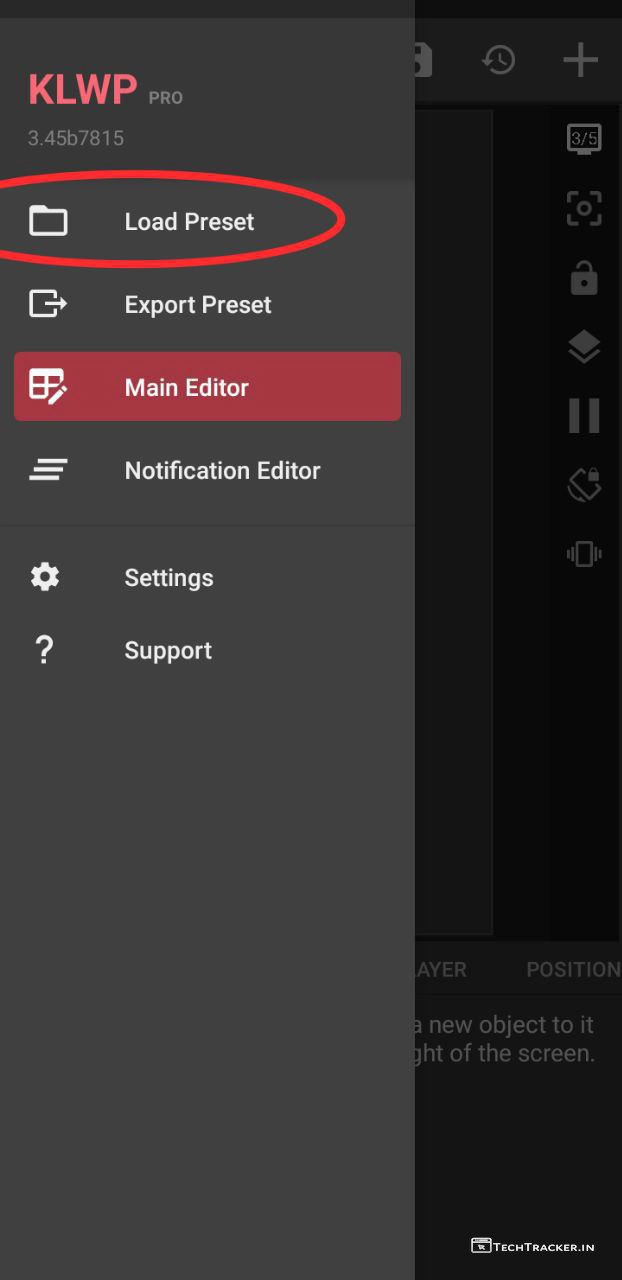Pause the preview with pause icon
Screen dimensions: 622x1280
click(x=584, y=415)
